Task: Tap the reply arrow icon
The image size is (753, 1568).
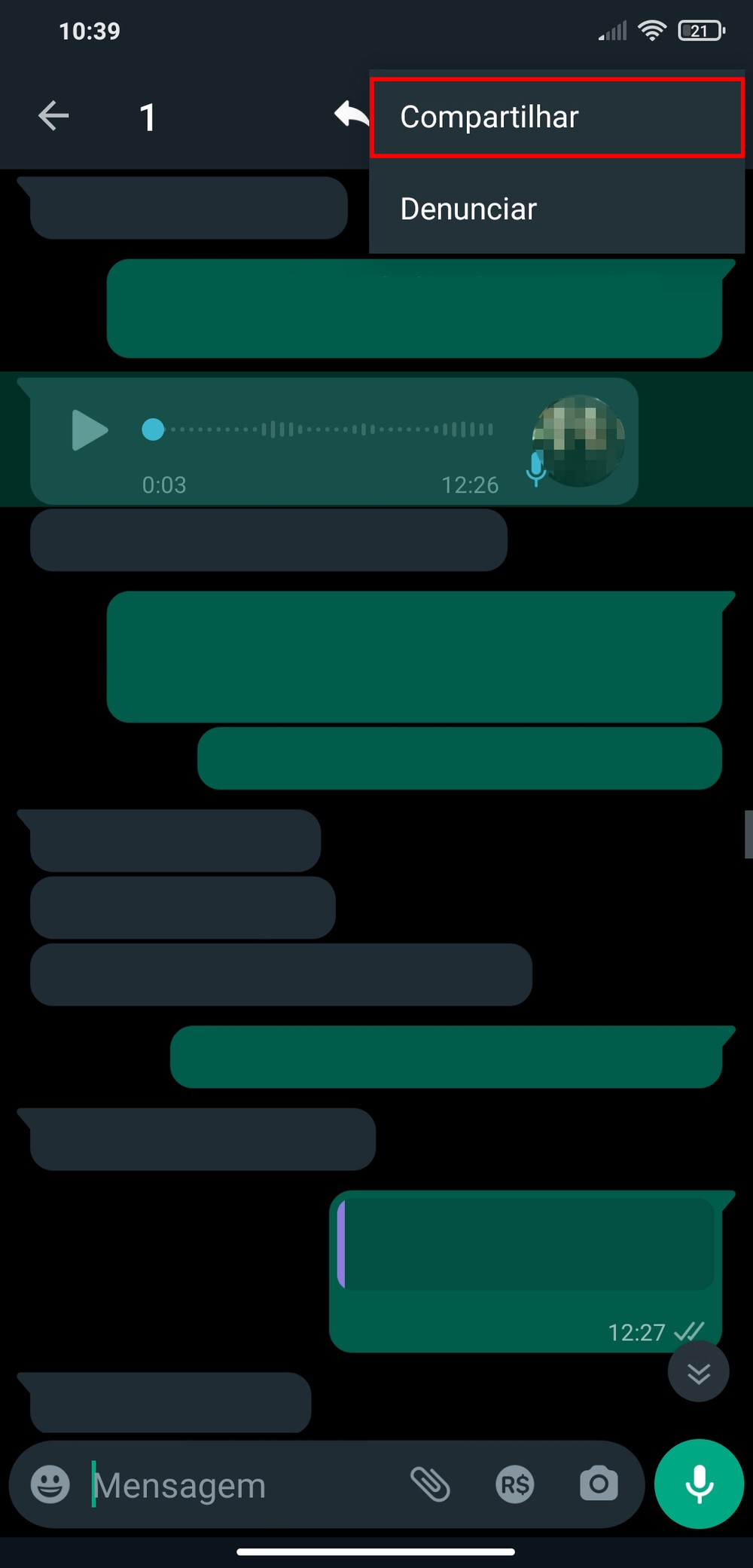Action: (349, 115)
